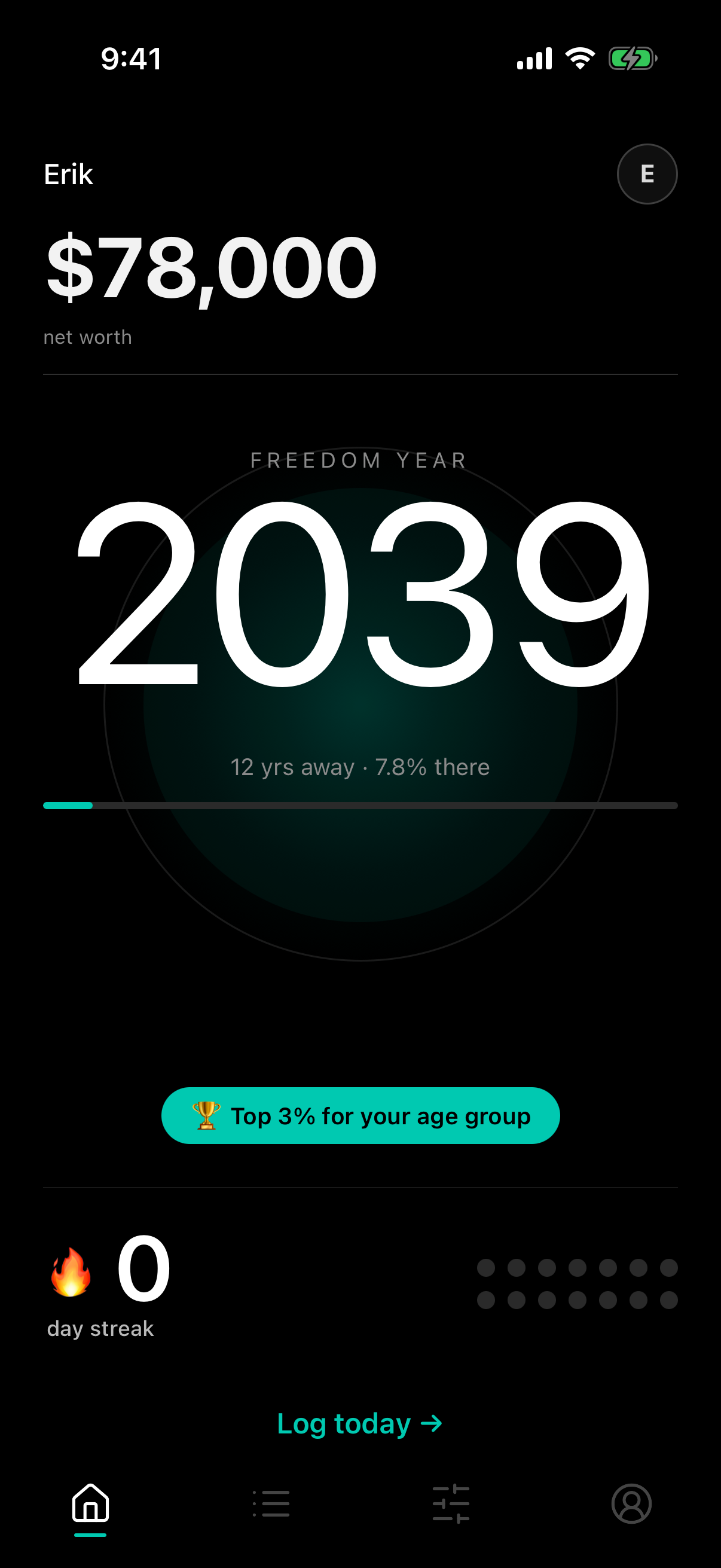Viewport: 721px width, 1568px height.
Task: Open the sliders settings tab
Action: [451, 1503]
